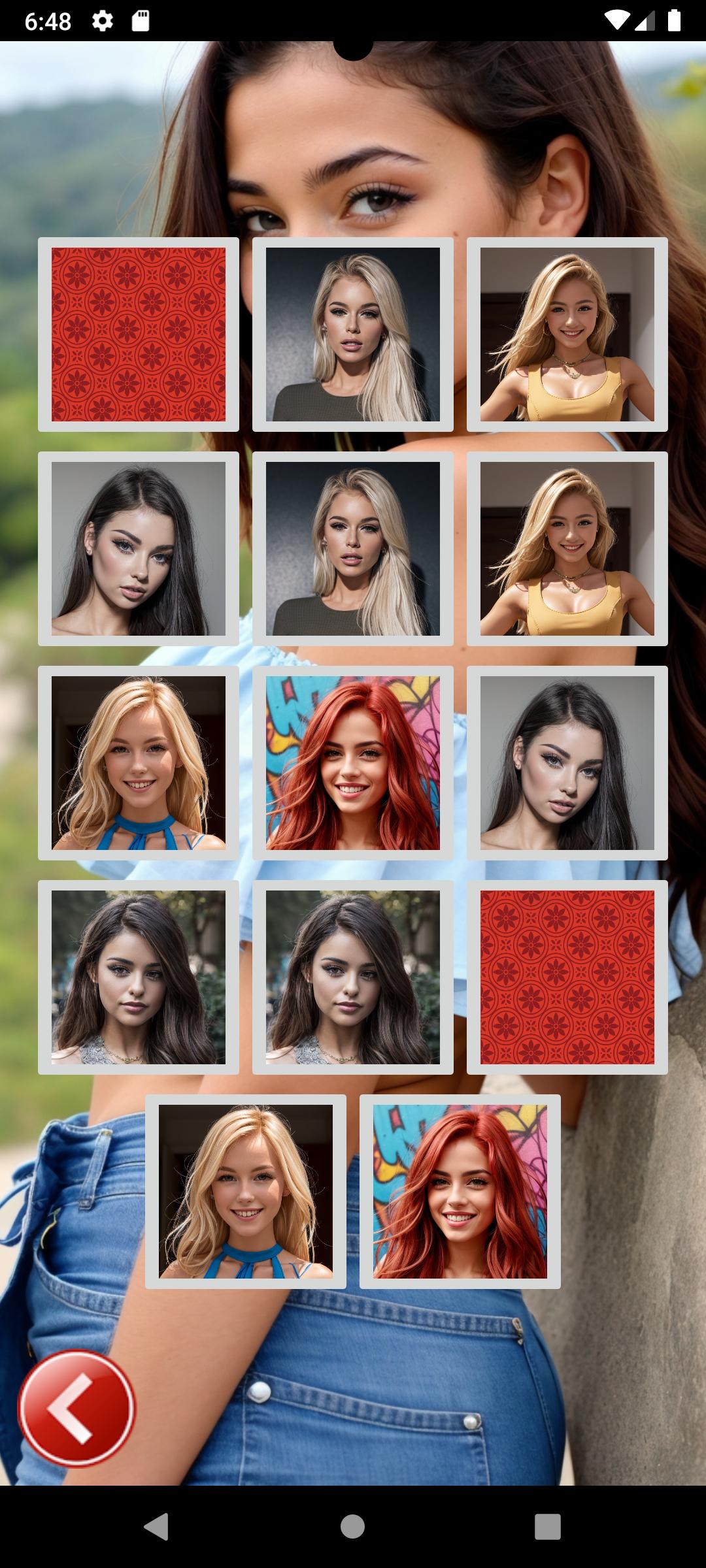Tap the round red back arrow button

[77, 1408]
